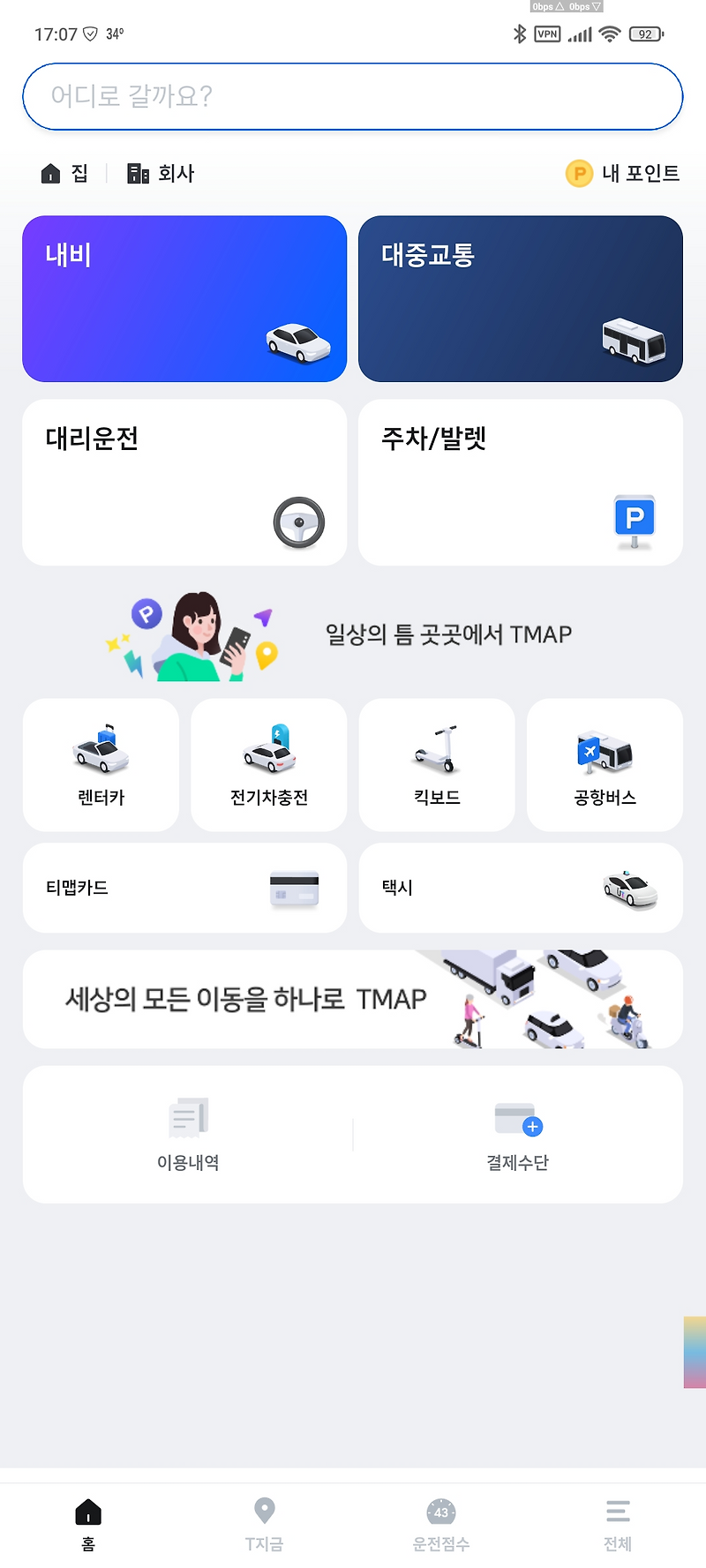Open the 회사 workplace shortcut

(x=160, y=173)
